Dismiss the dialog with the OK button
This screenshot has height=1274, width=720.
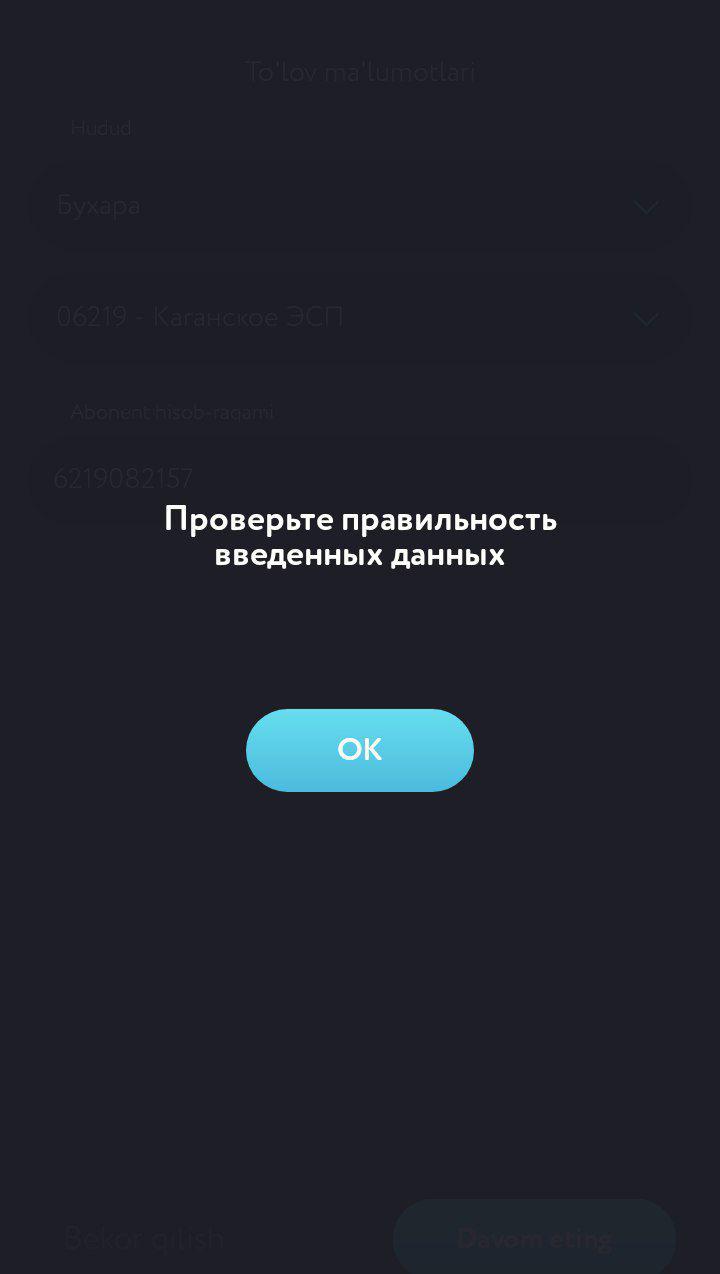coord(360,750)
